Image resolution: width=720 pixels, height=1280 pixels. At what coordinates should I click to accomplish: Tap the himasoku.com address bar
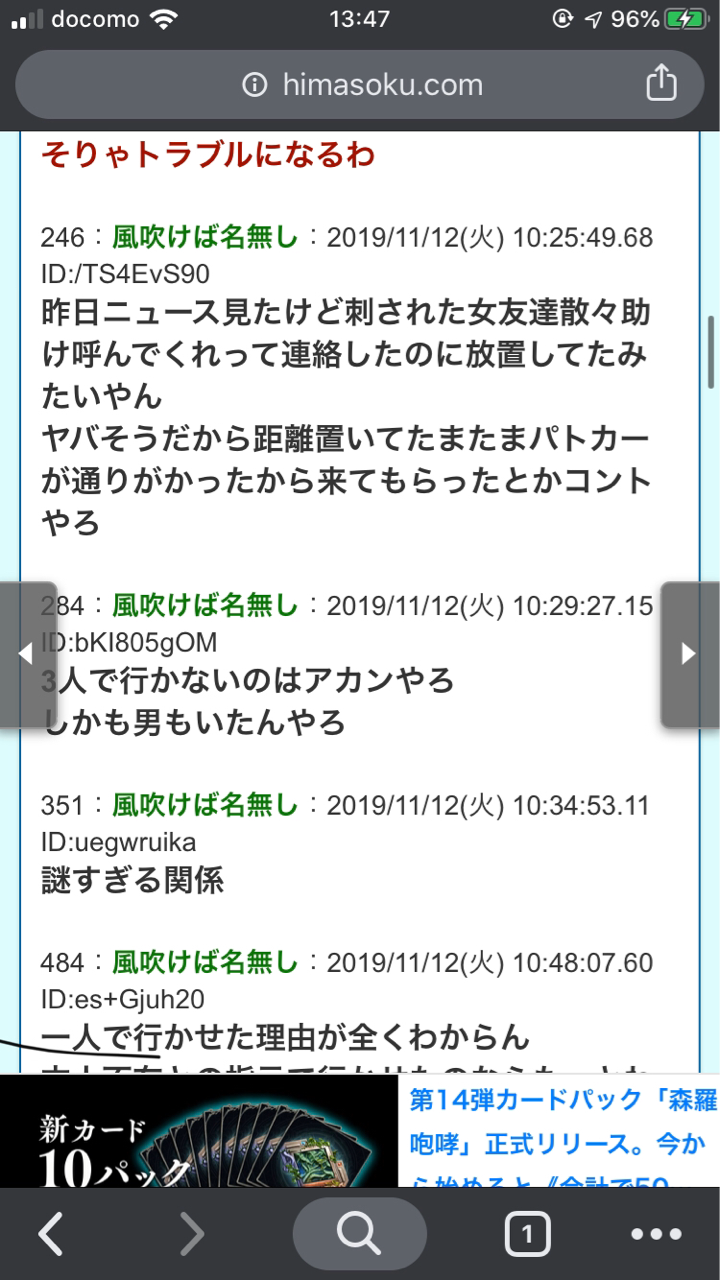tap(360, 85)
